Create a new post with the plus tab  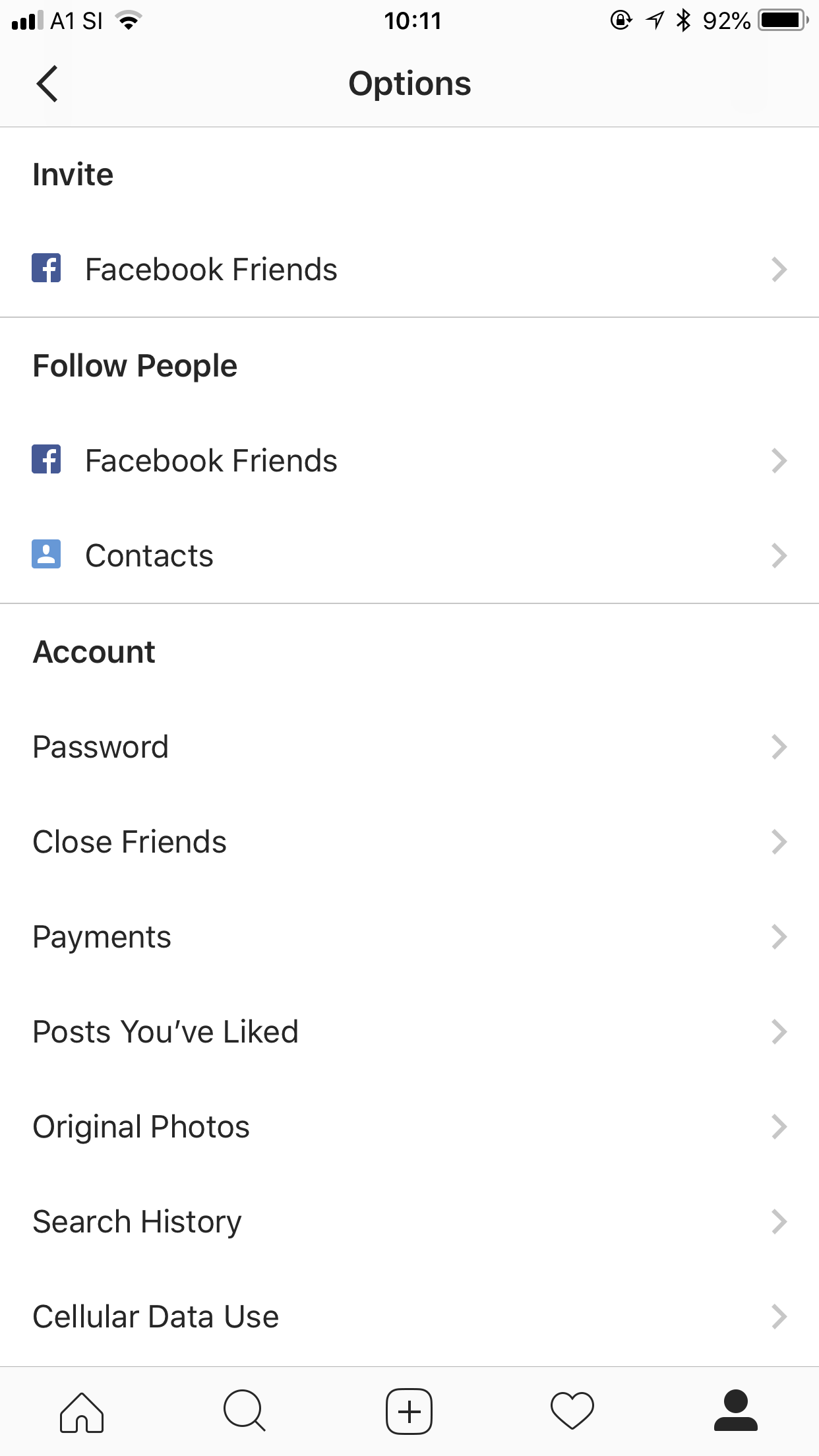pyautogui.click(x=409, y=1412)
